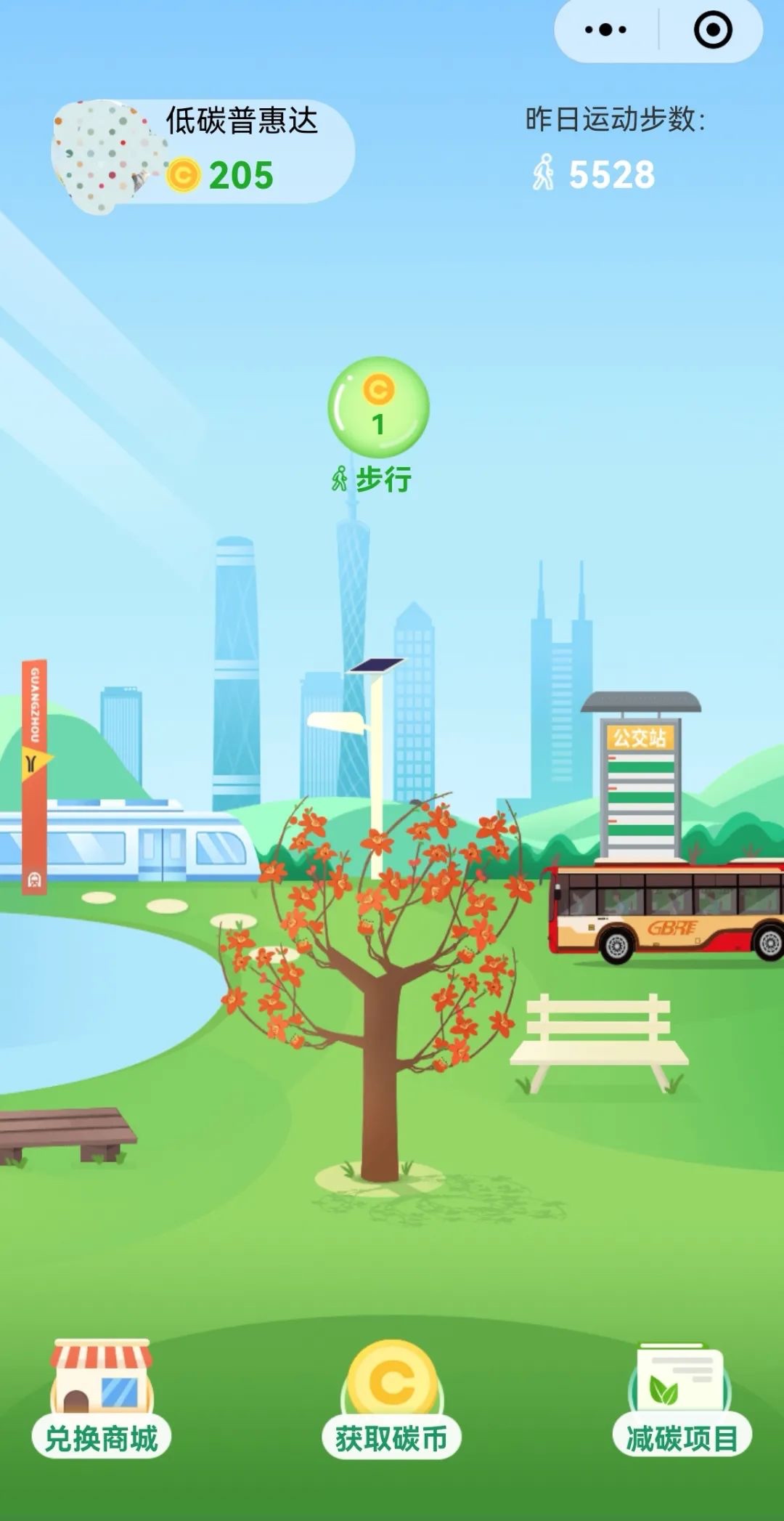This screenshot has width=784, height=1521.
Task: Tap 获取碳币 to earn carbon coins
Action: click(x=391, y=1403)
